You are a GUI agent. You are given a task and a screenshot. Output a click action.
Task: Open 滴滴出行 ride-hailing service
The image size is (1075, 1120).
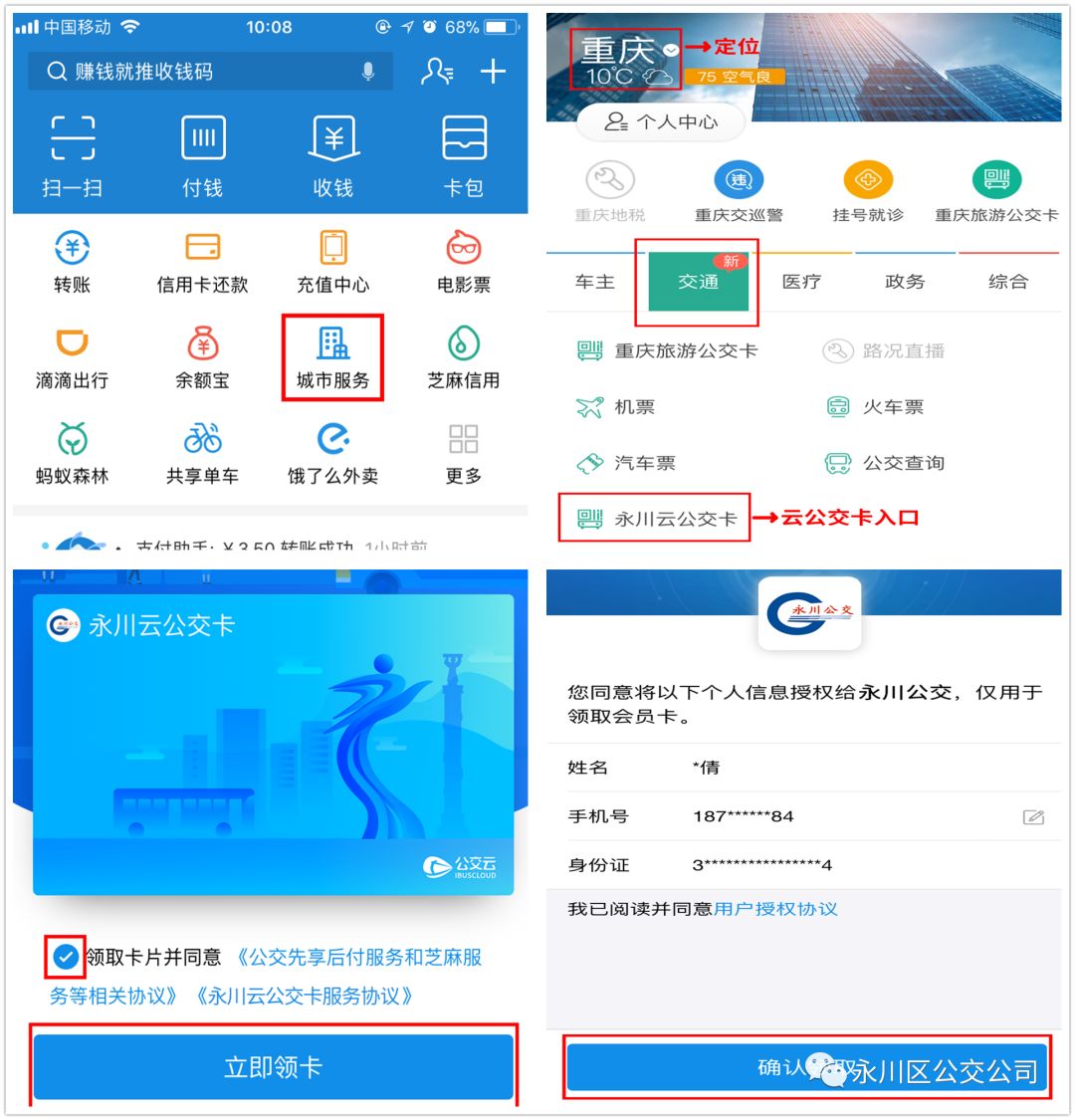click(70, 356)
